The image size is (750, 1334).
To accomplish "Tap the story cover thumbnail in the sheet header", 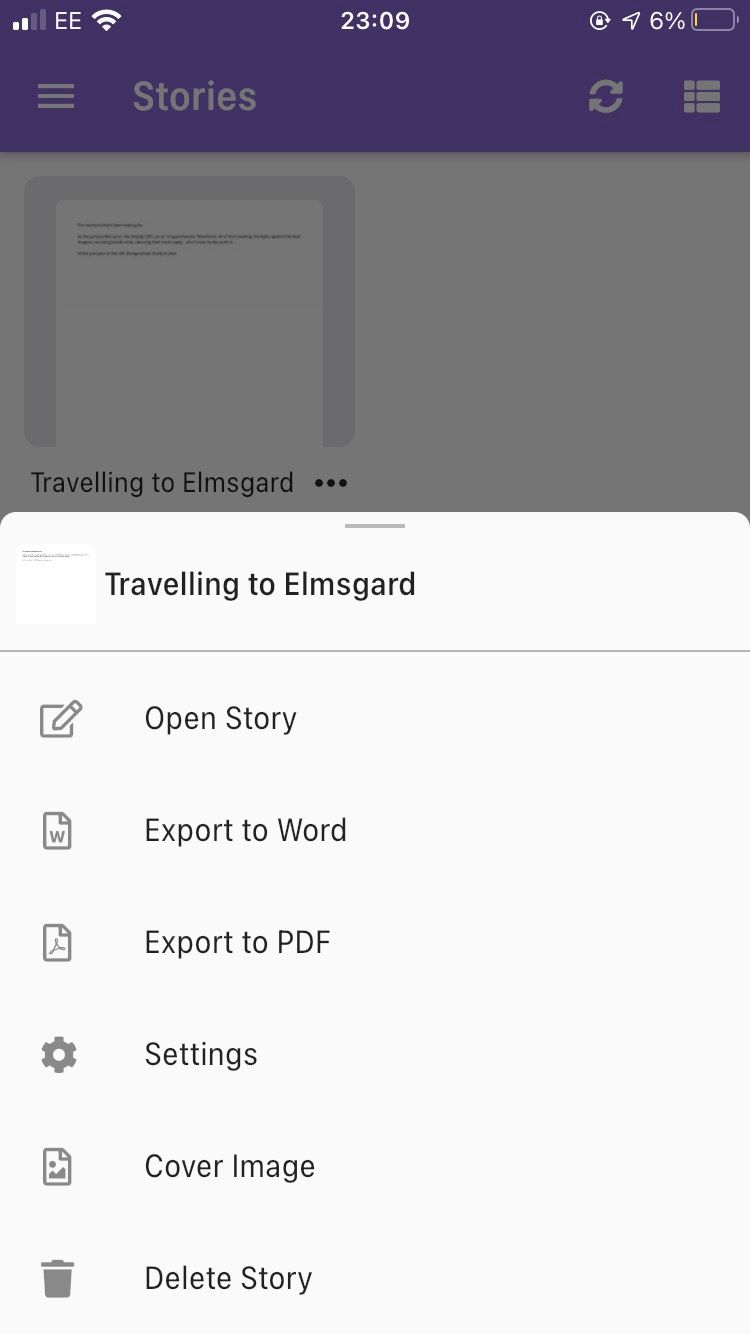I will pos(55,583).
